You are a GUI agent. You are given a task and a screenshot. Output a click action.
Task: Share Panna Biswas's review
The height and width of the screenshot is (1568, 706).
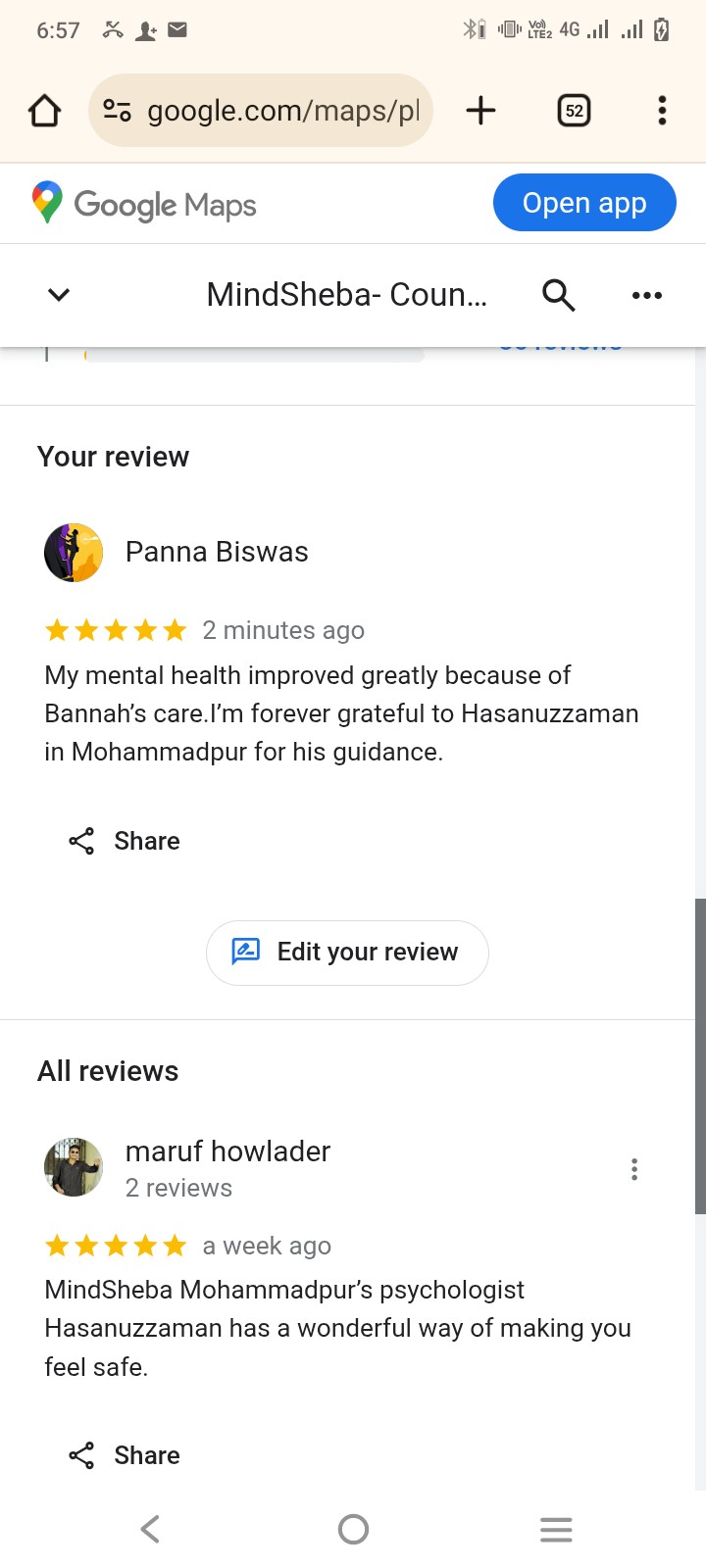pyautogui.click(x=125, y=841)
